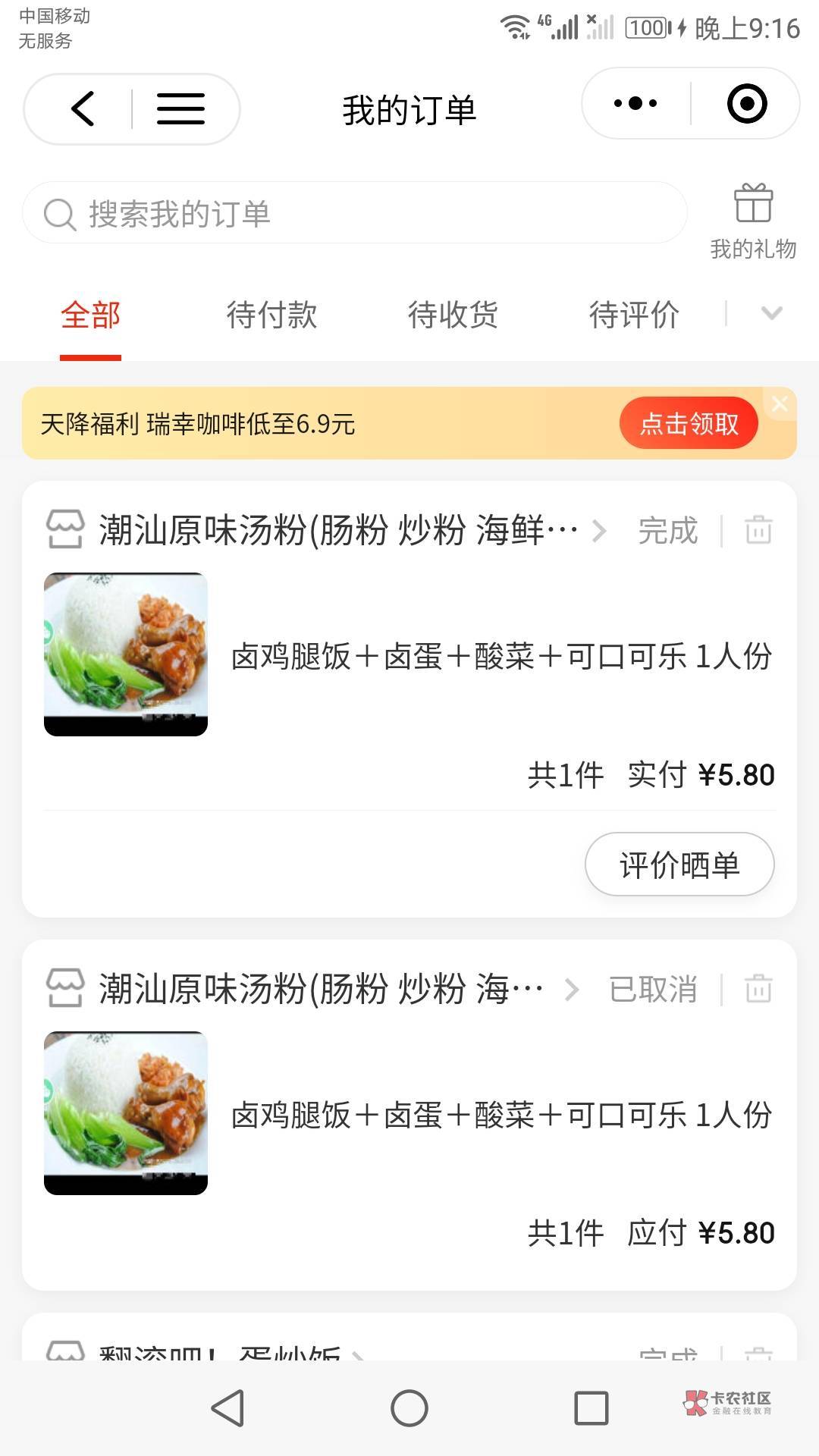Claim the Luckin coffee offer via 点击领取
The height and width of the screenshot is (1456, 819).
coord(689,423)
